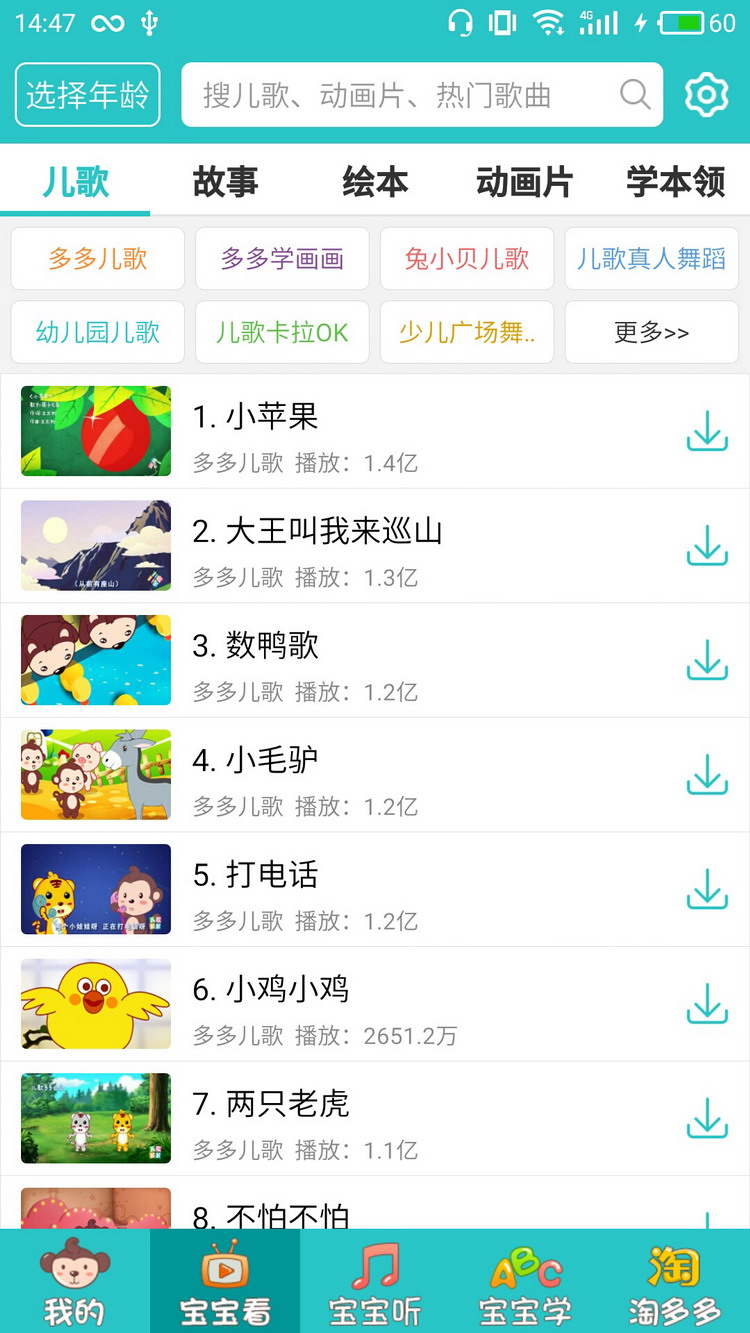750x1333 pixels.
Task: Download the song 打电话
Action: click(706, 889)
